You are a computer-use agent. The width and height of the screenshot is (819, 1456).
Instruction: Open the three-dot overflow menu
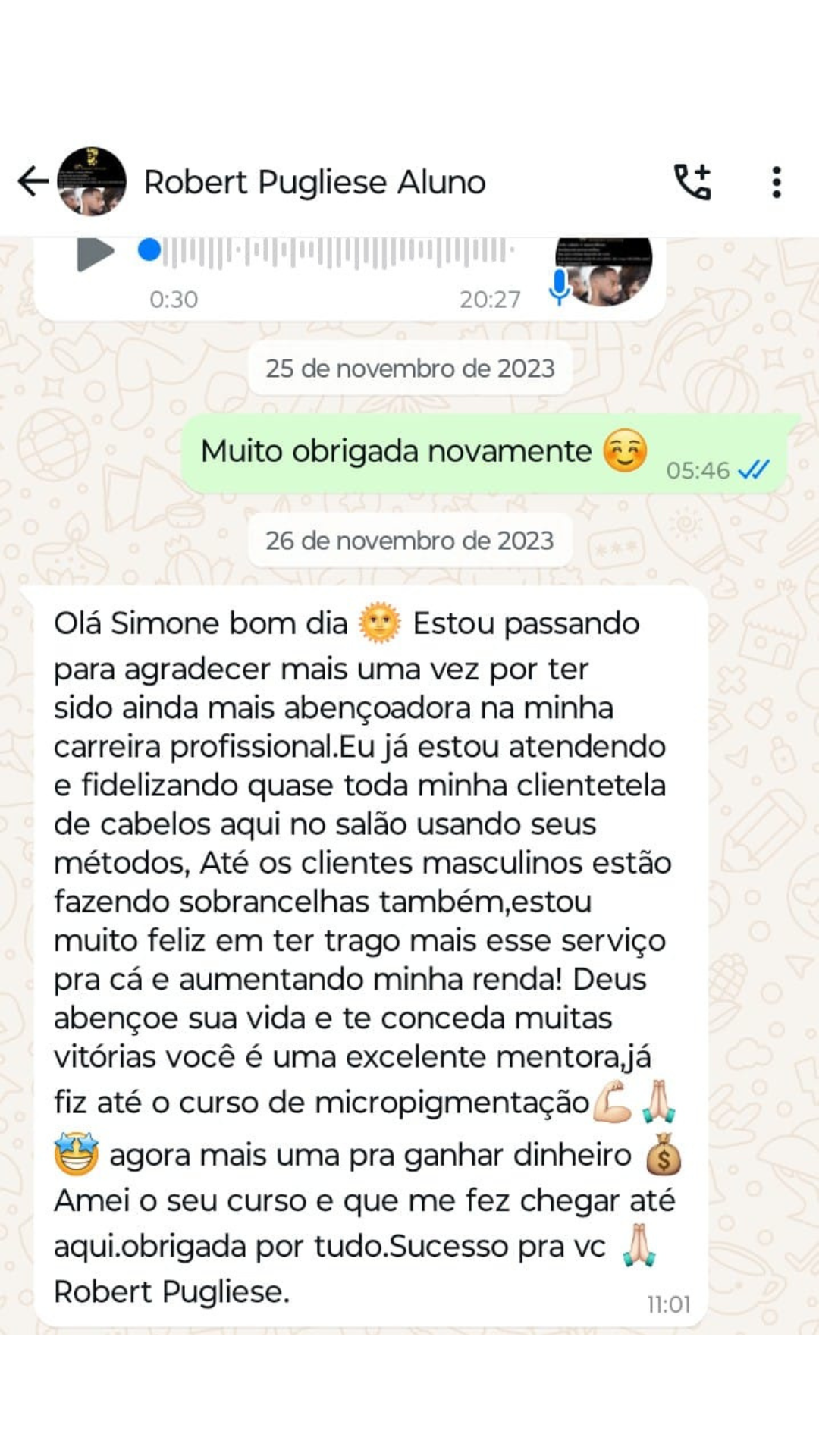click(x=776, y=182)
